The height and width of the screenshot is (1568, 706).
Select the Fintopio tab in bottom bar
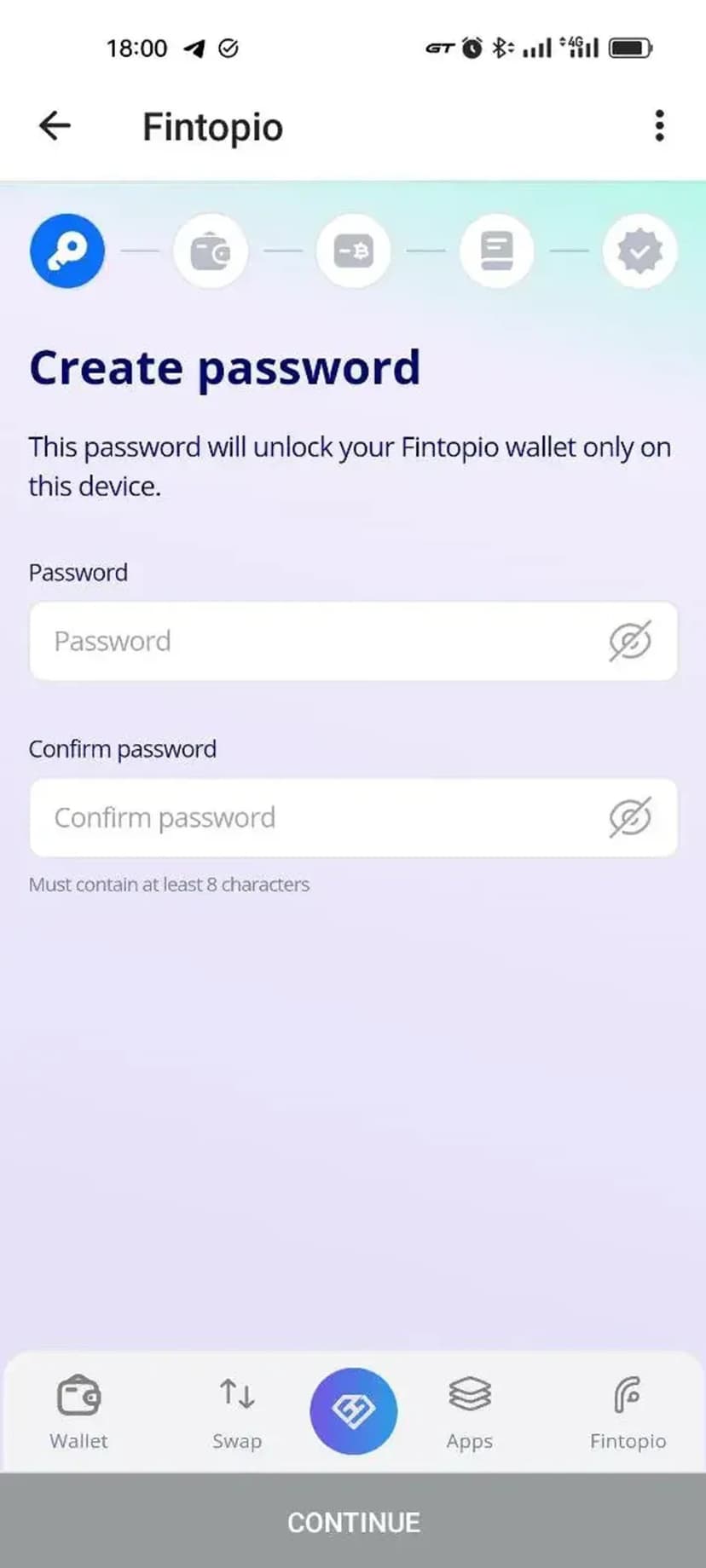coord(628,1411)
